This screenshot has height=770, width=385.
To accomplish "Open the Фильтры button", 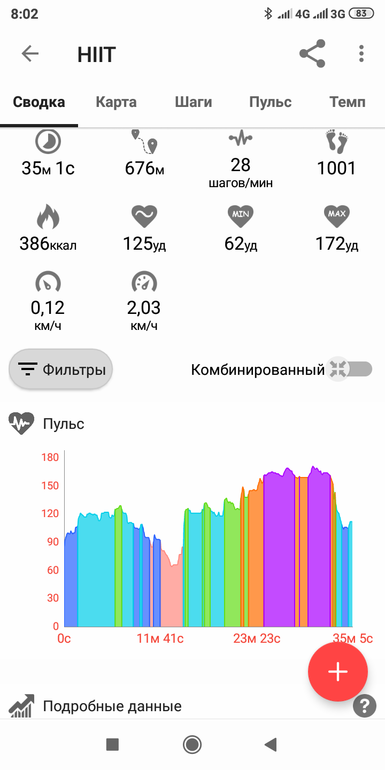I will [61, 369].
